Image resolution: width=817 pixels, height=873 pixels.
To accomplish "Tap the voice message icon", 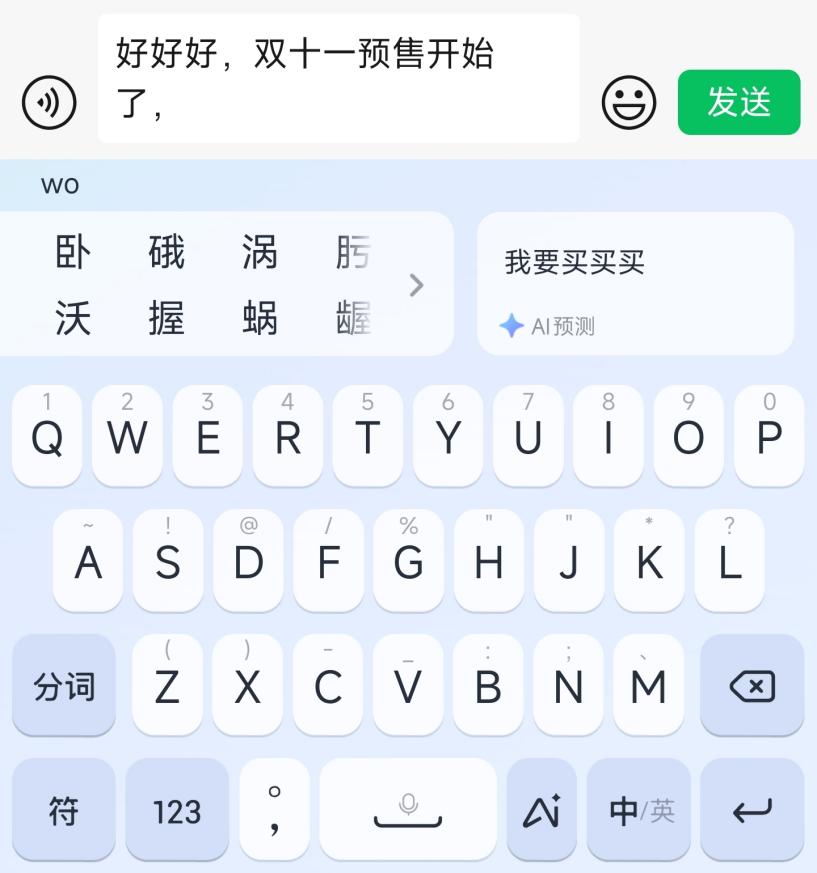I will pyautogui.click(x=50, y=101).
